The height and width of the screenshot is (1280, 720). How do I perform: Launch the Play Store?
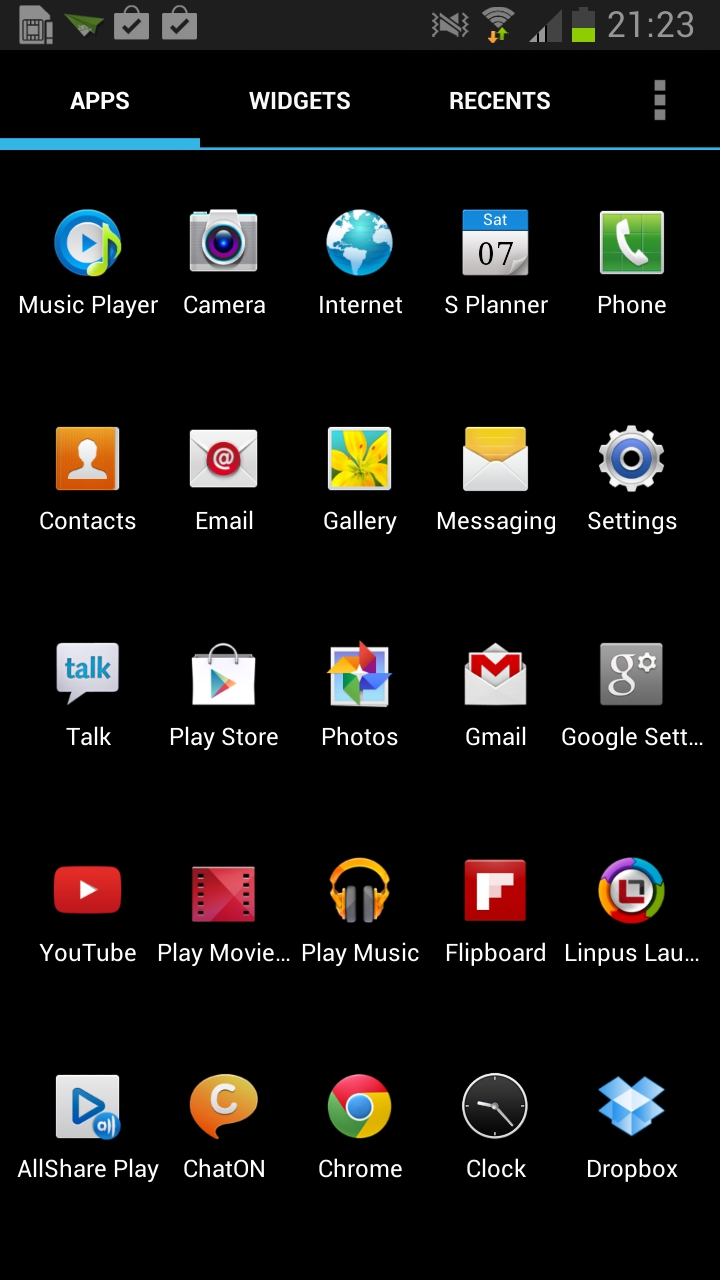pos(224,696)
